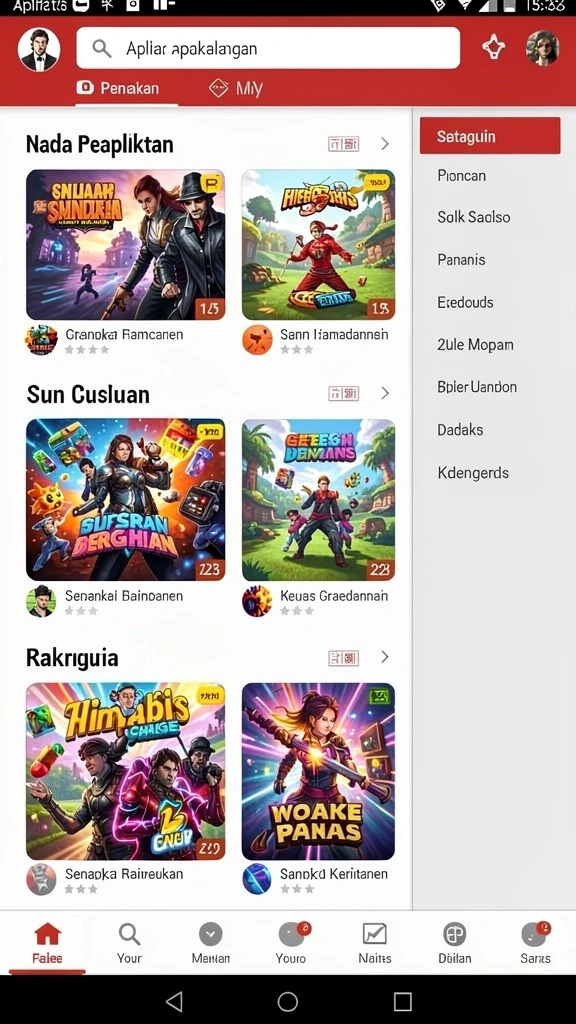Open the Naites bottom tab
The height and width of the screenshot is (1024, 576).
(x=375, y=943)
